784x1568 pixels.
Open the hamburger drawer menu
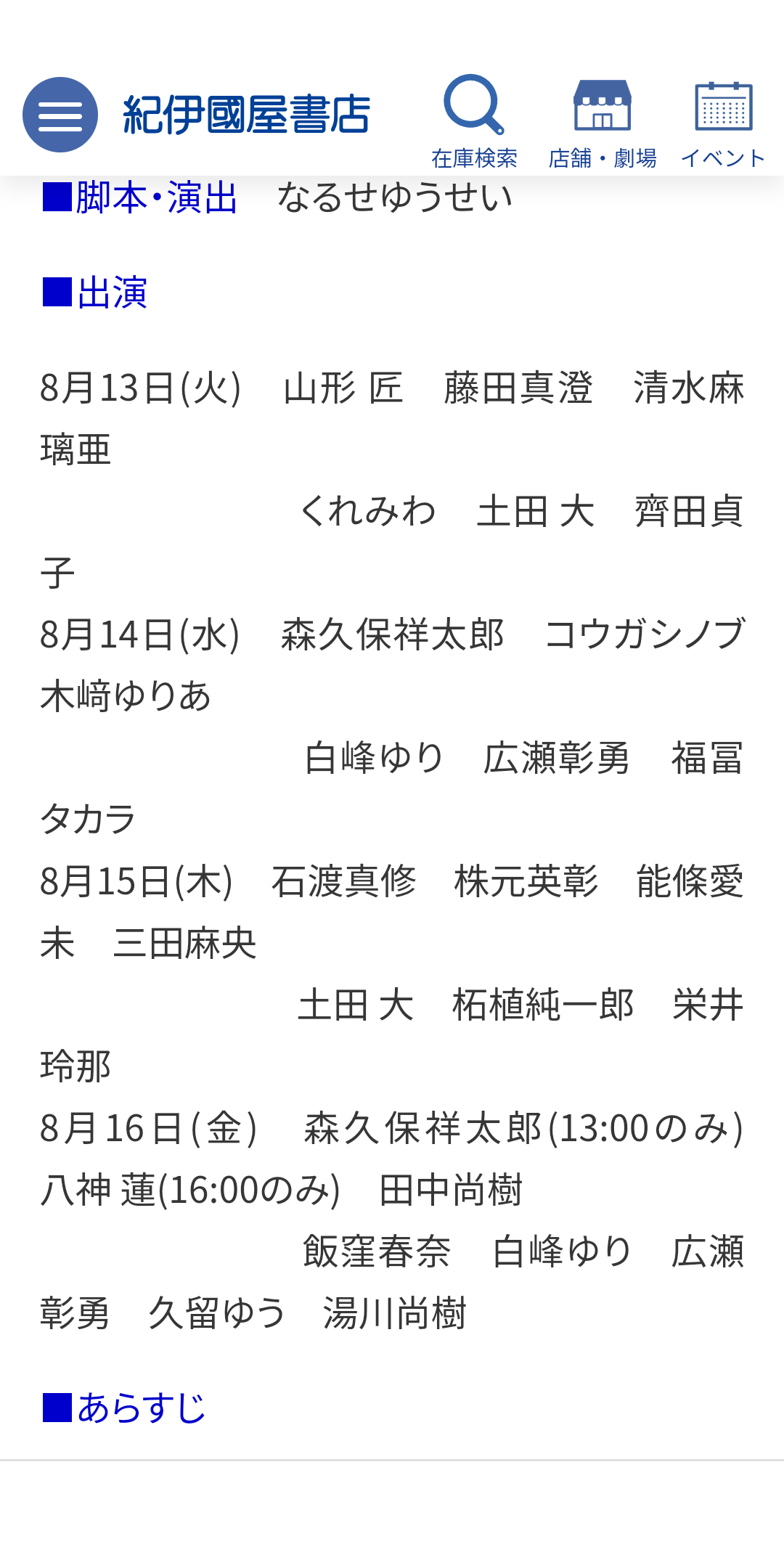pyautogui.click(x=60, y=115)
